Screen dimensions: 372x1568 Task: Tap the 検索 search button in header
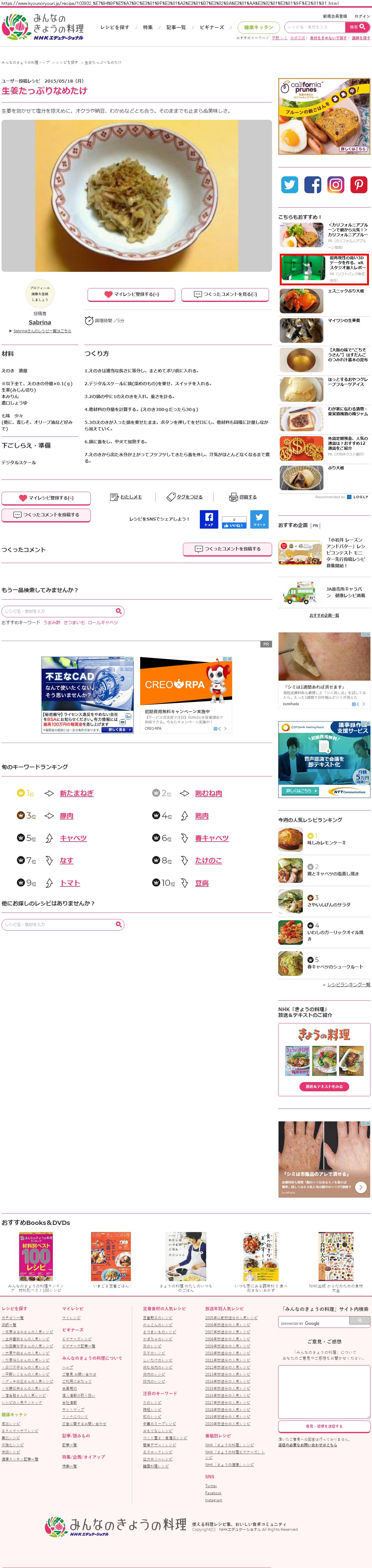coord(357,27)
